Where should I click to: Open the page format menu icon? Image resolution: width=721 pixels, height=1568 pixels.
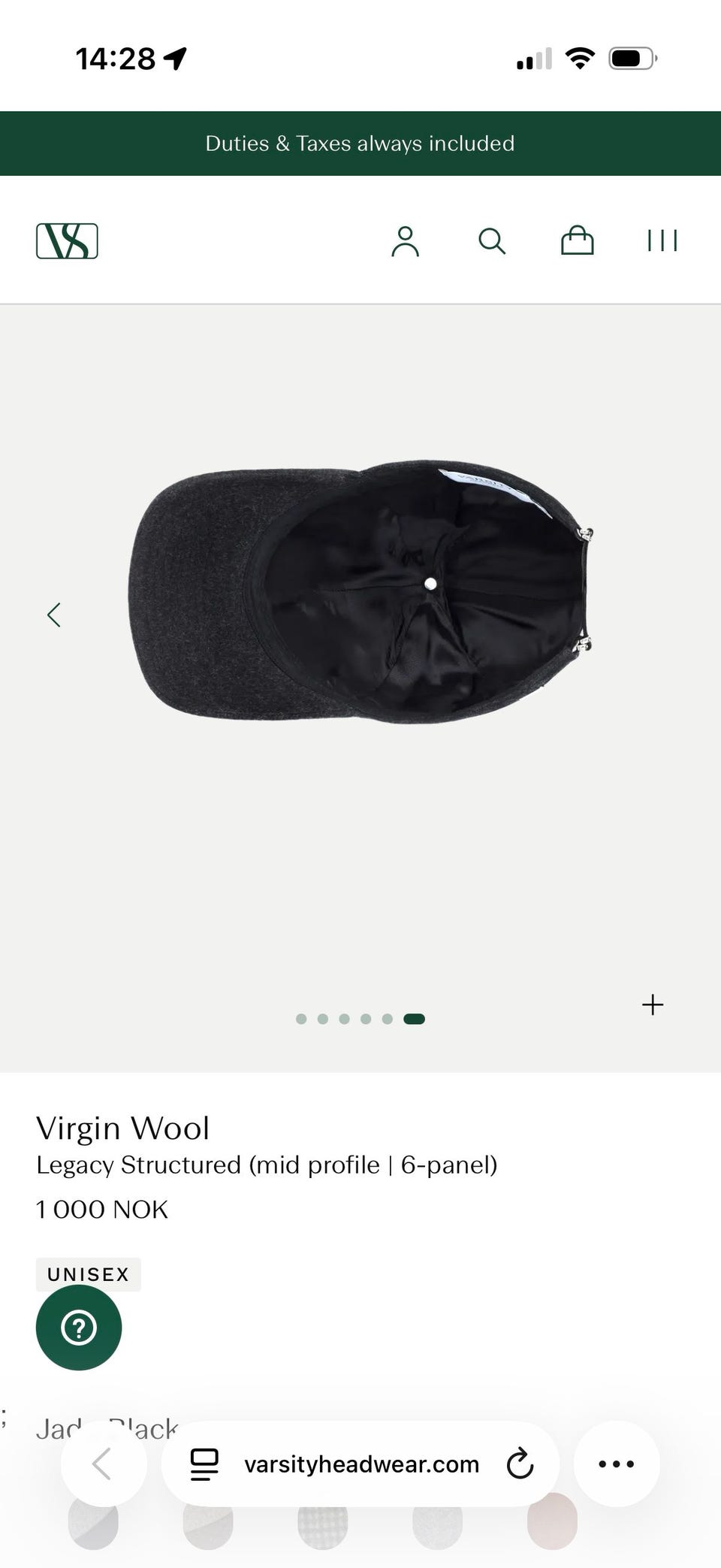(x=204, y=1464)
